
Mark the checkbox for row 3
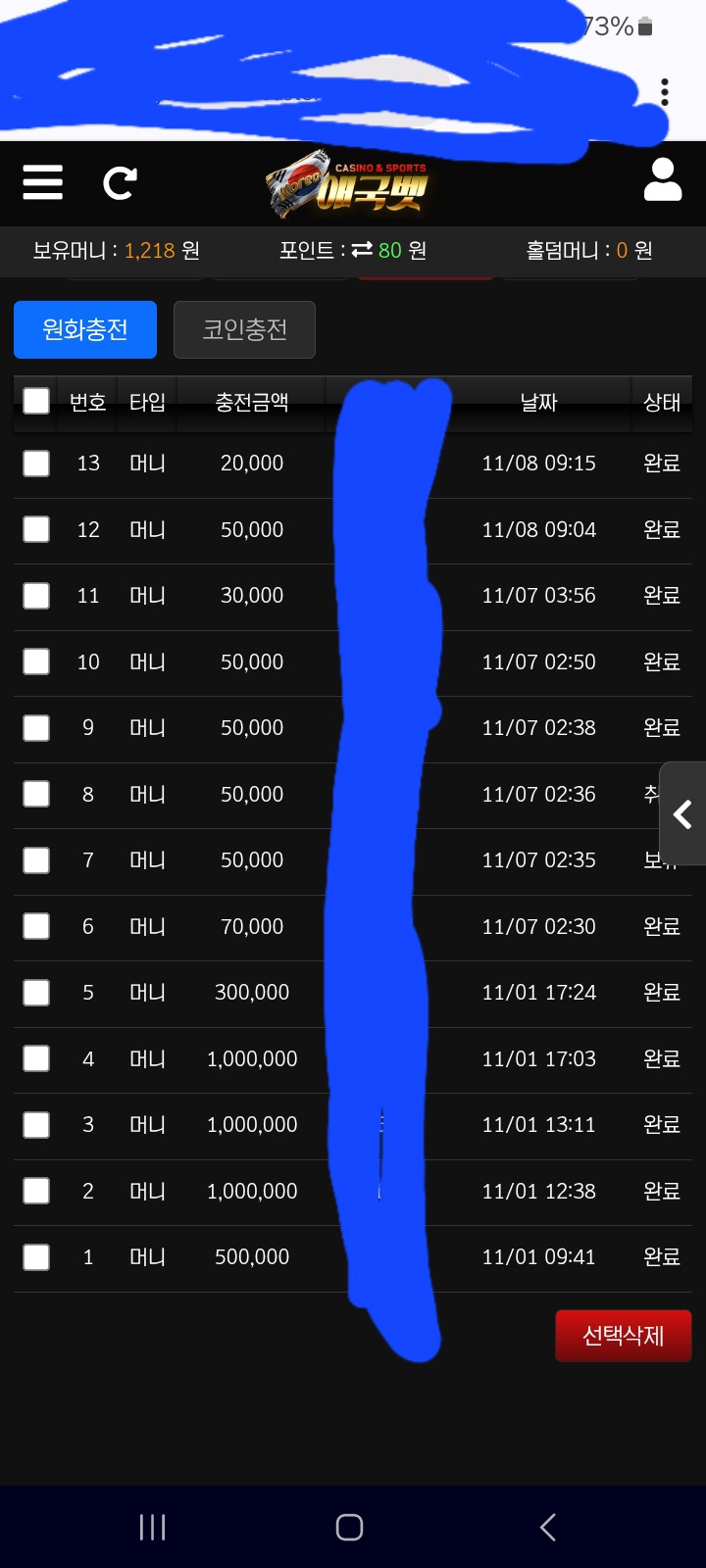(36, 1125)
